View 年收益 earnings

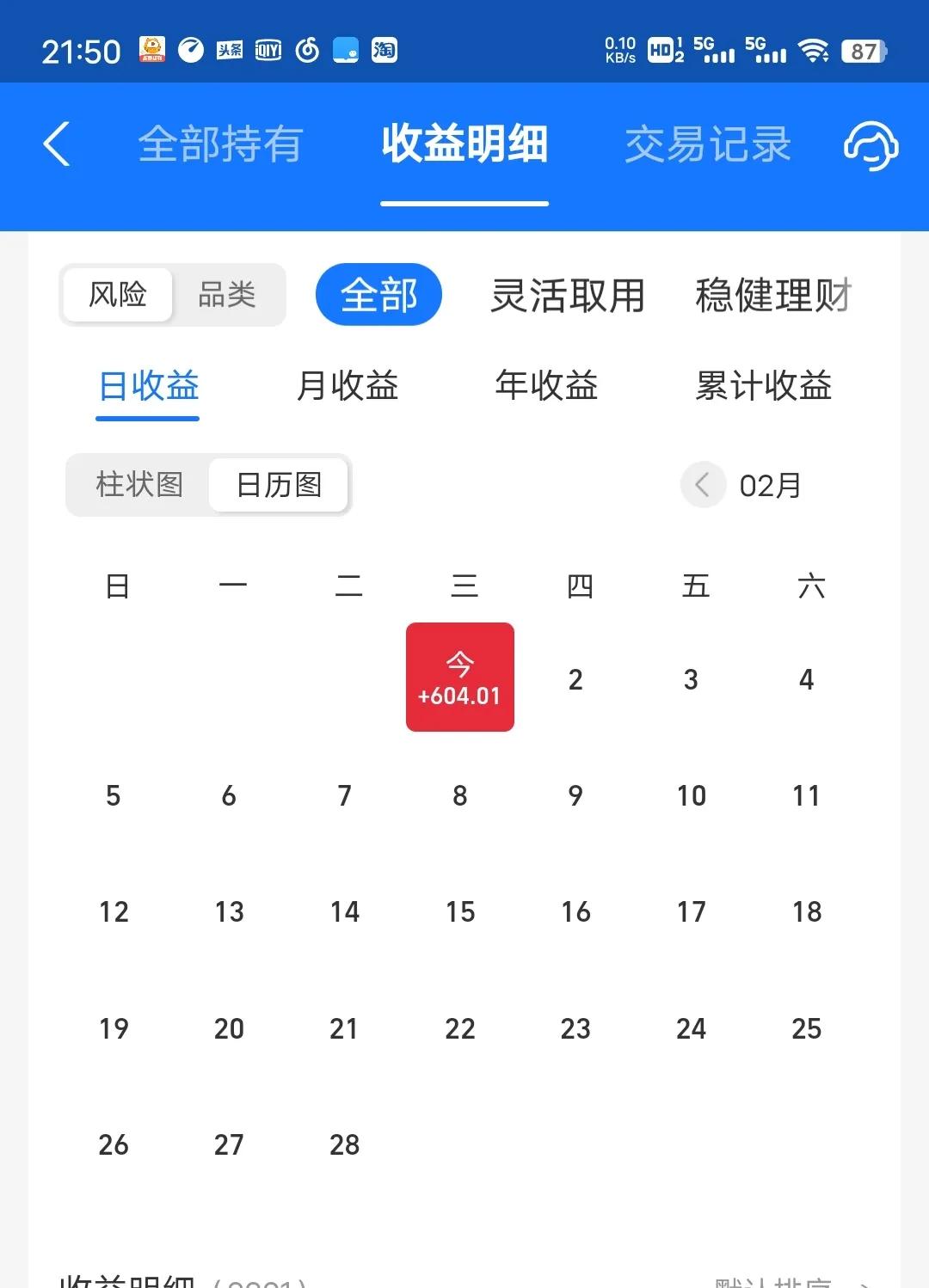coord(546,386)
